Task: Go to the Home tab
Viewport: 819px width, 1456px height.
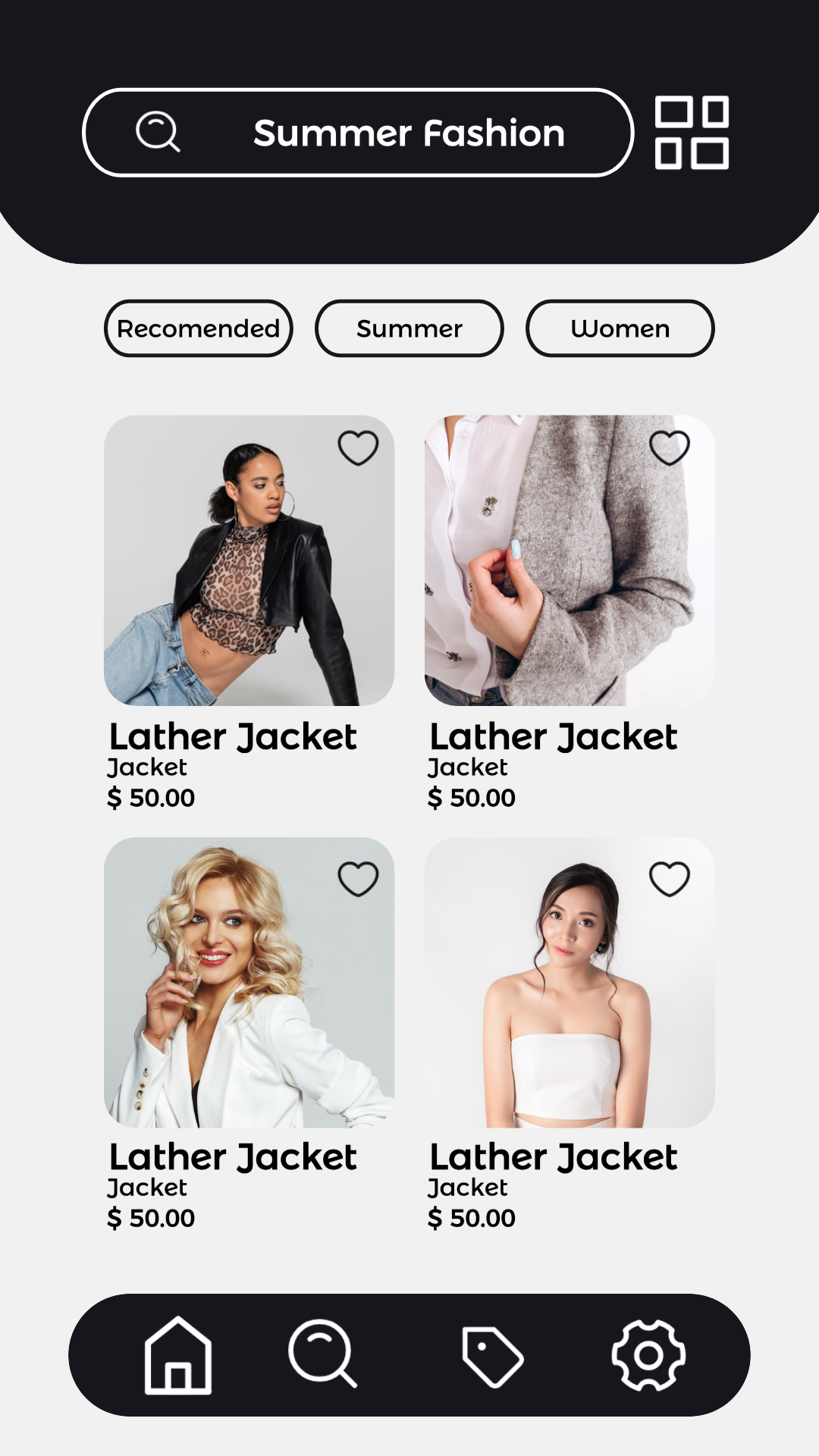Action: click(178, 1355)
